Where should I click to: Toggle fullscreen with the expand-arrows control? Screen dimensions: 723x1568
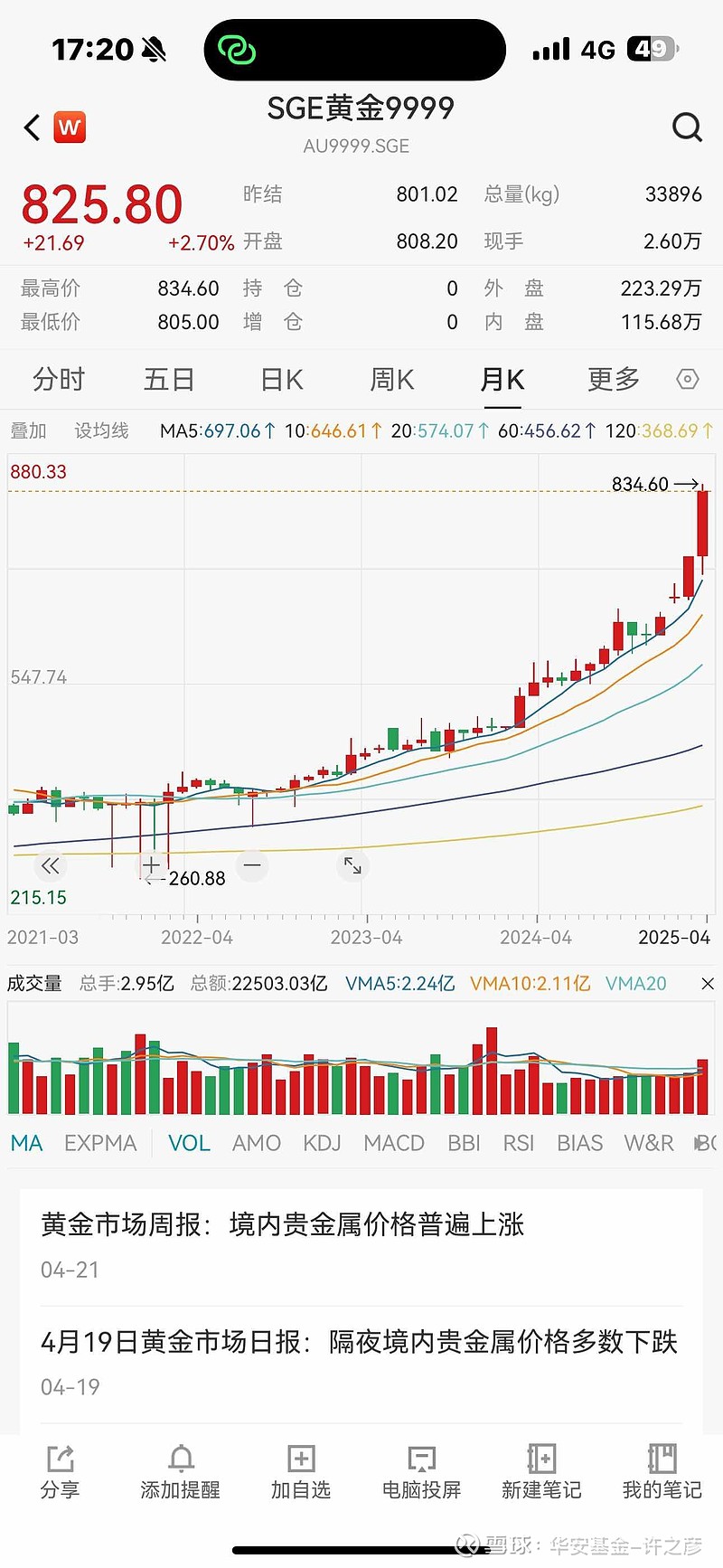click(352, 865)
